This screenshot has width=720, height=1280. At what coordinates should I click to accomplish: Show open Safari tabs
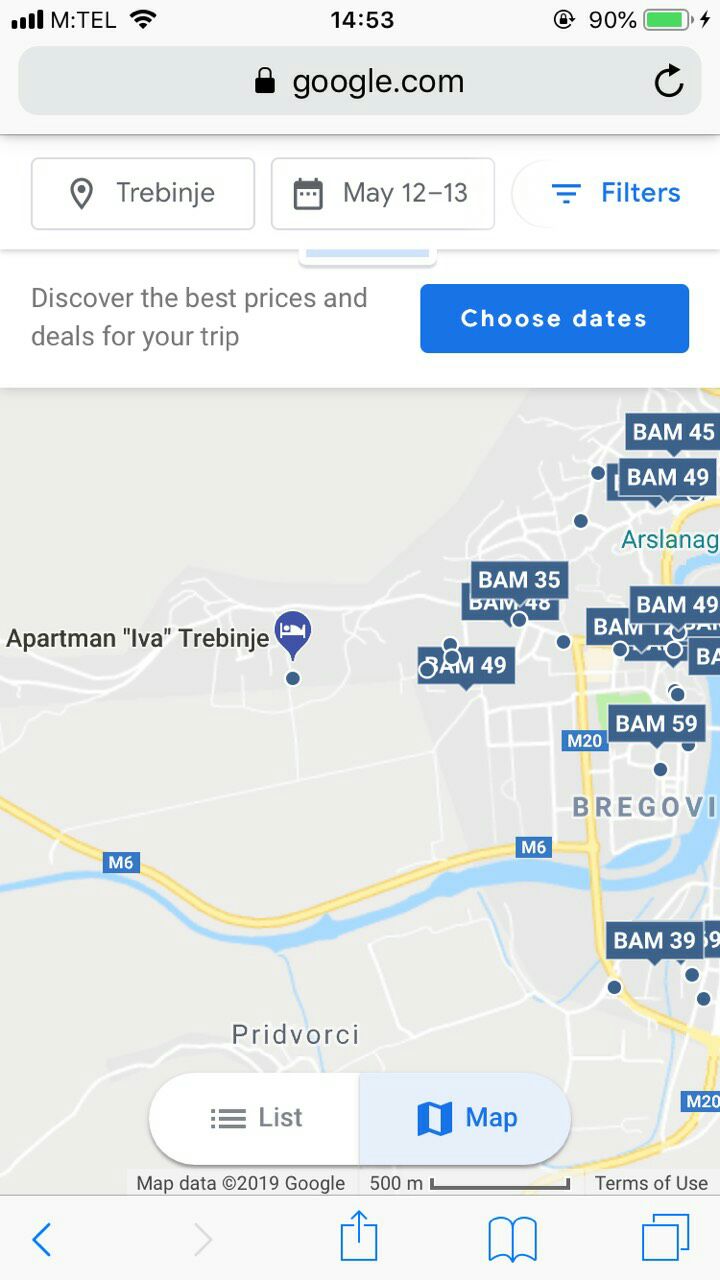(x=665, y=1240)
